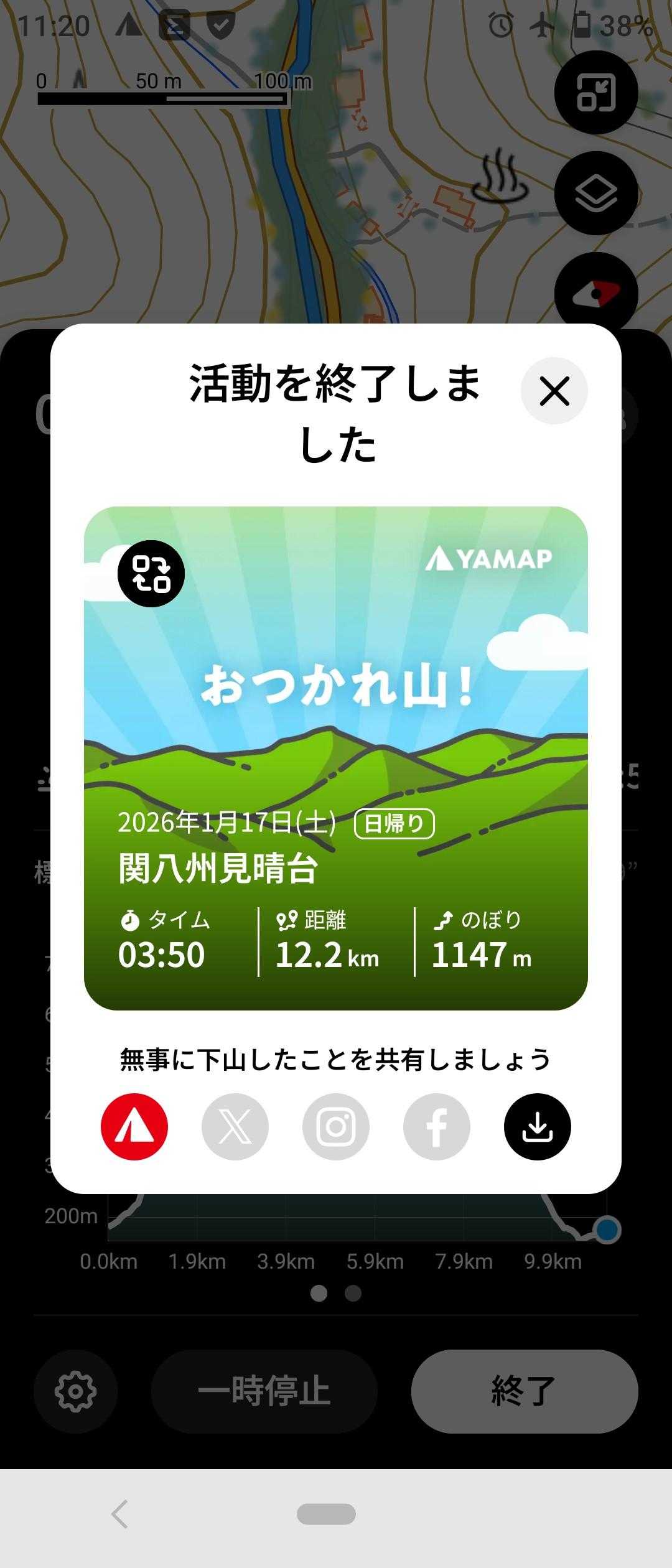
Task: Tap the compass orientation button
Action: (x=596, y=292)
